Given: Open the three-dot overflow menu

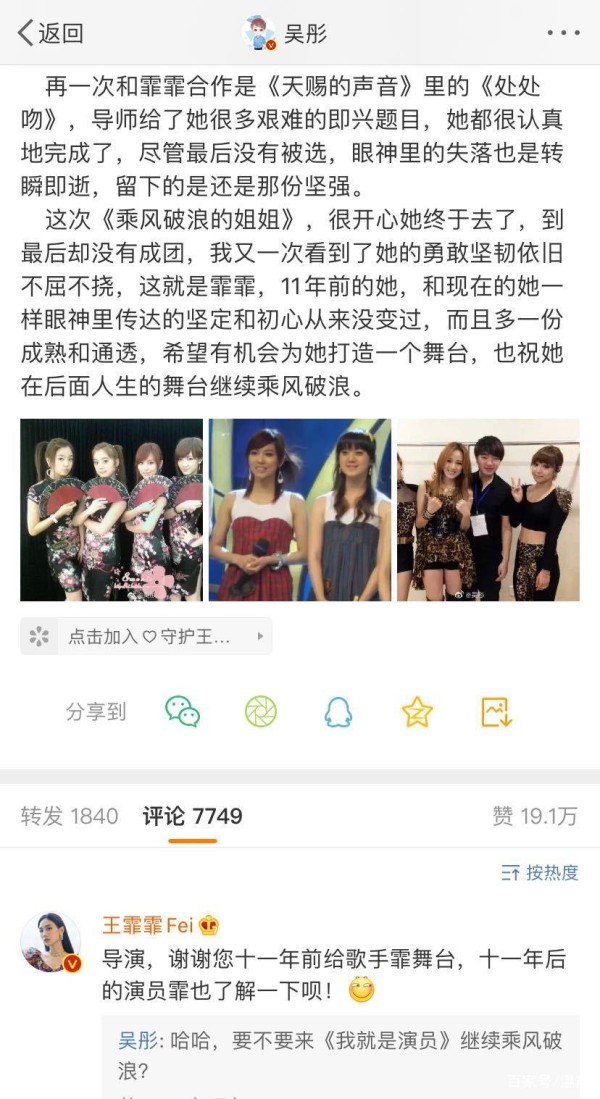Looking at the screenshot, I should [x=564, y=33].
